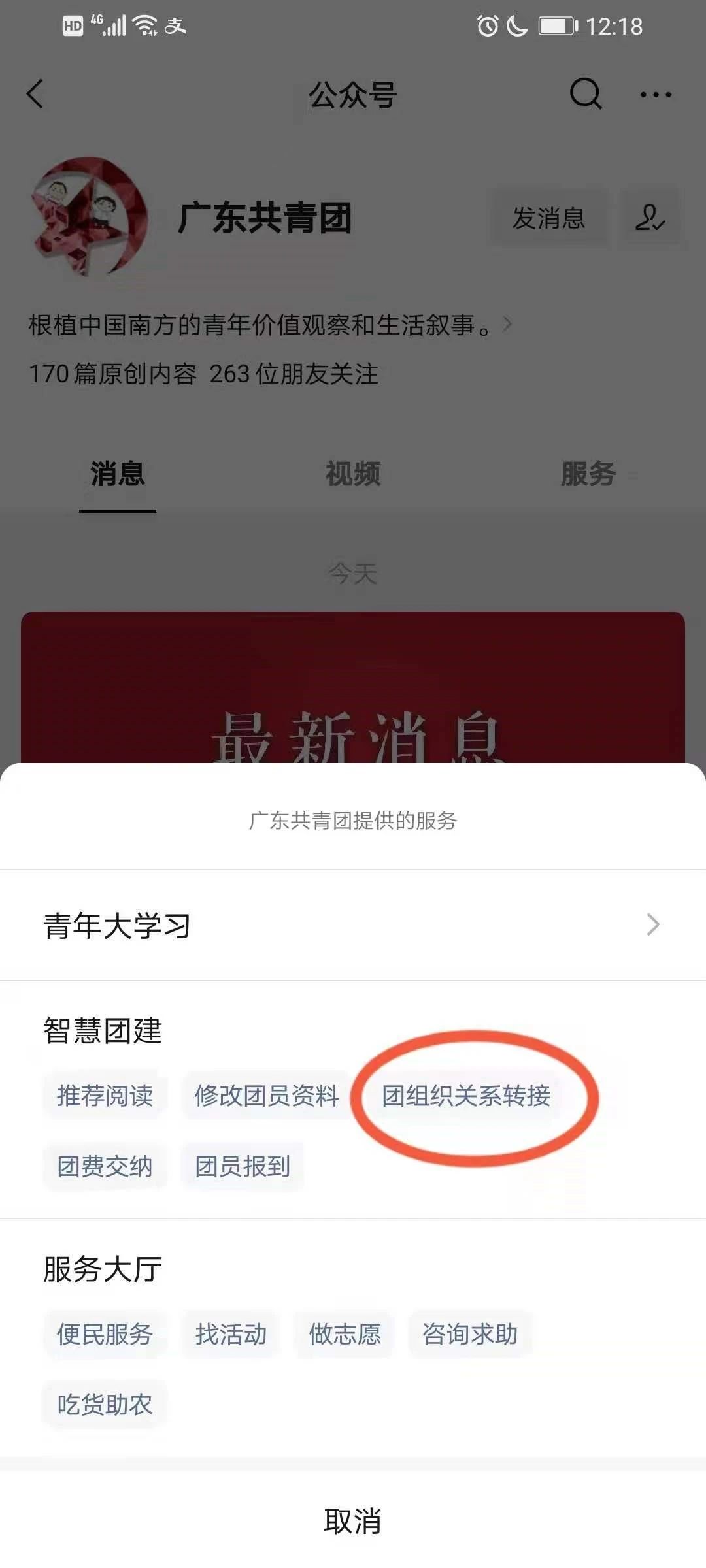Tap the 团员报到 chip
Image resolution: width=706 pixels, height=1568 pixels.
pyautogui.click(x=243, y=1166)
